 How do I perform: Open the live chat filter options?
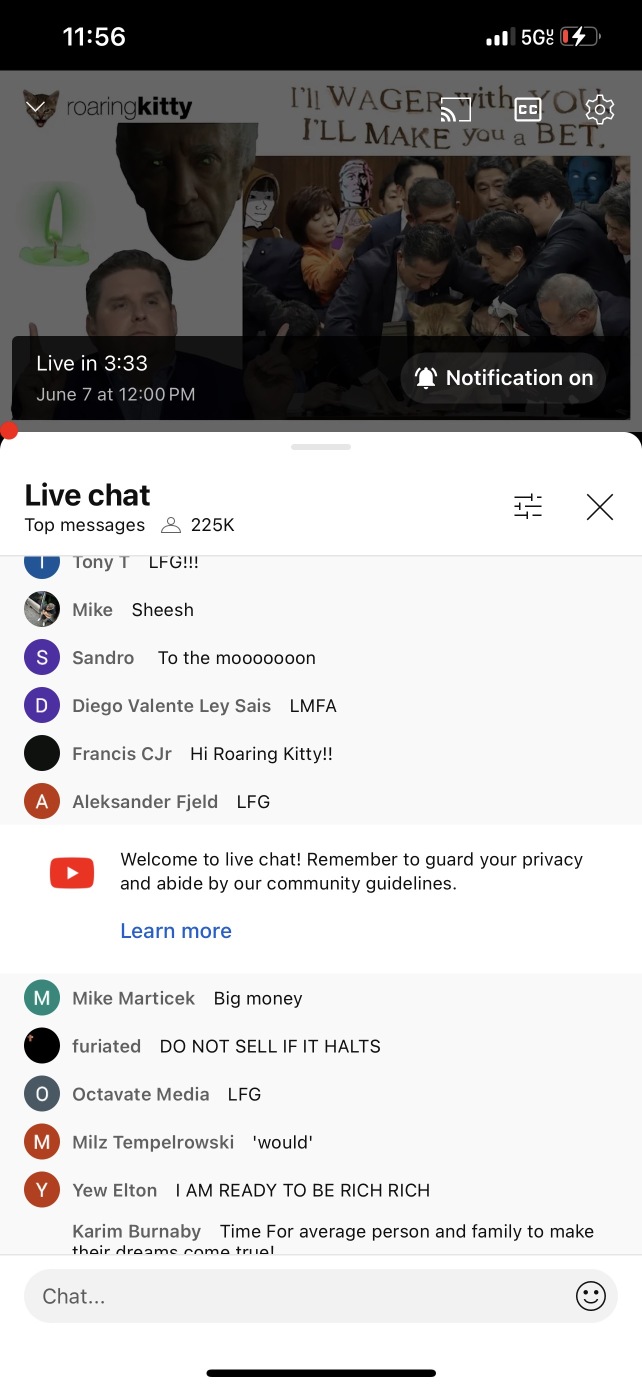528,507
